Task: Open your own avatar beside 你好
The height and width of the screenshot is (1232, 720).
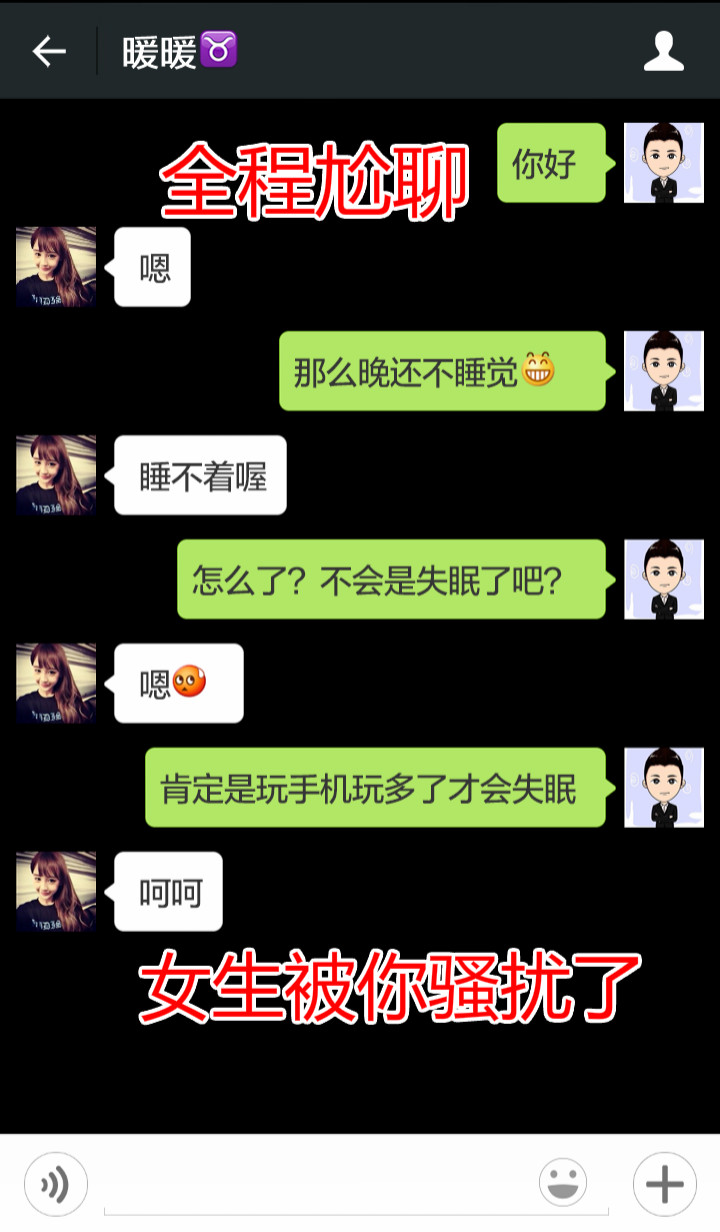Action: coord(663,163)
